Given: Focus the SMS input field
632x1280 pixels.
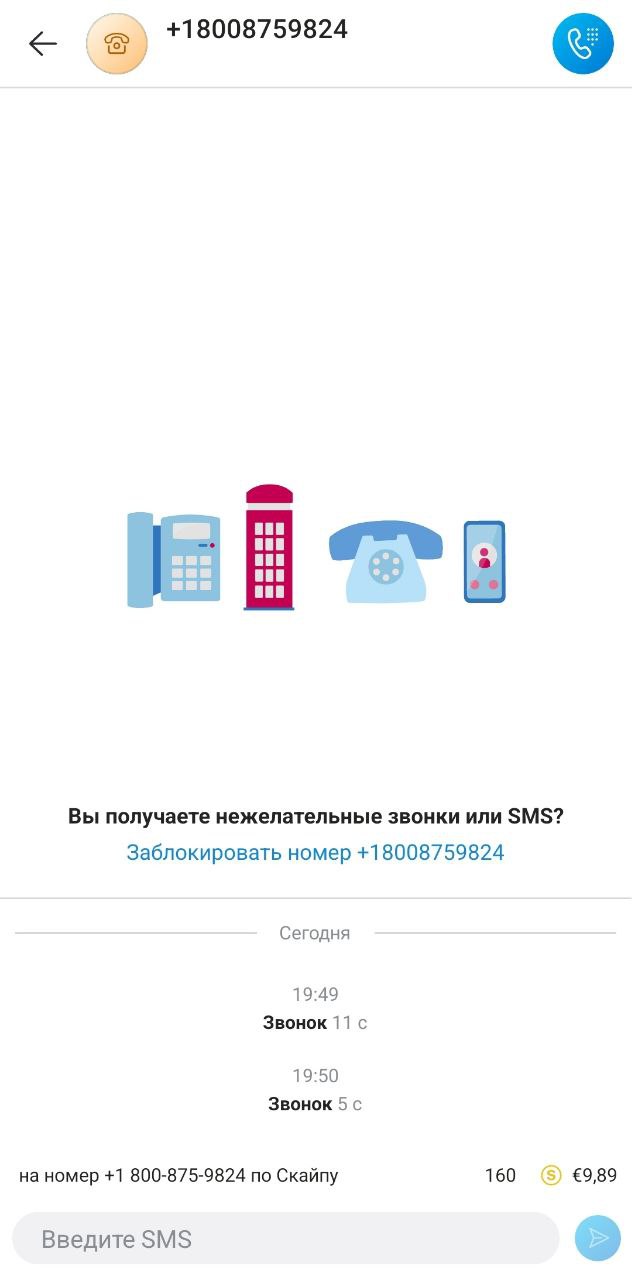Looking at the screenshot, I should click(286, 1239).
